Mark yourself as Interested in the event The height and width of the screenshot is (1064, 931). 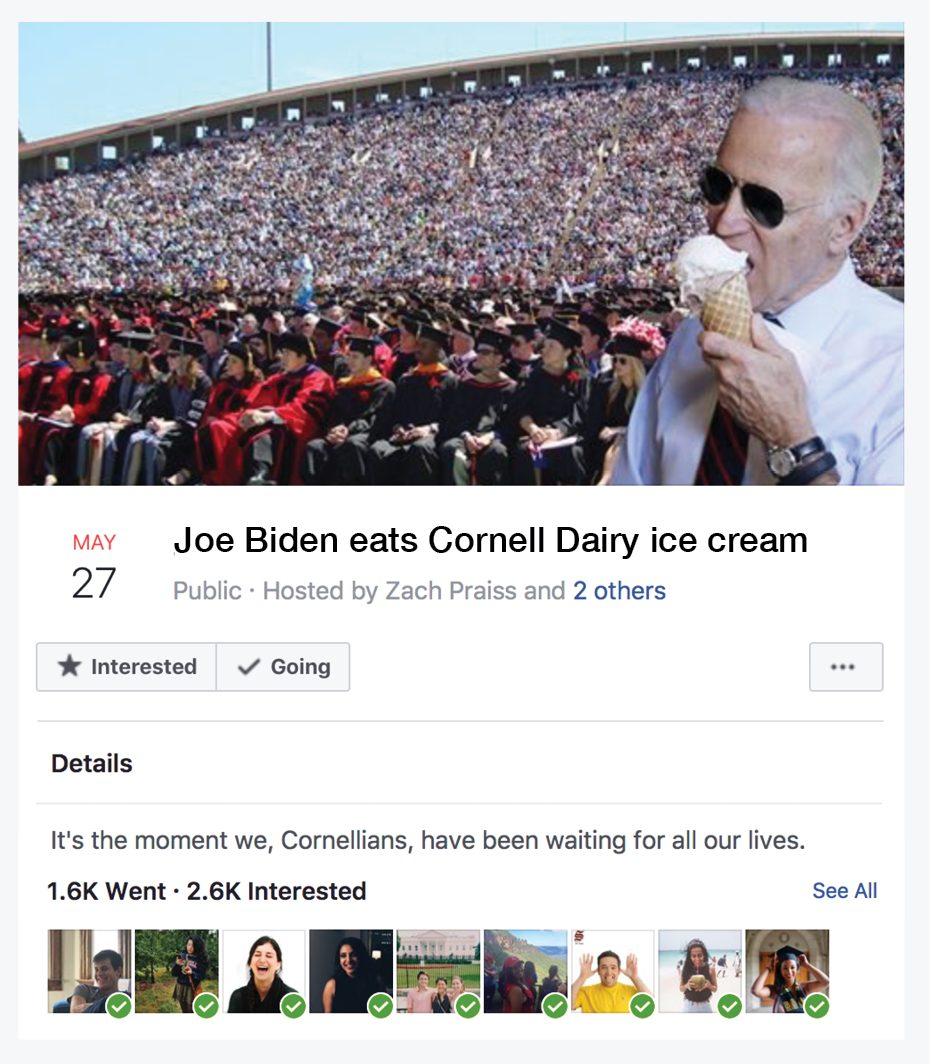pos(126,667)
